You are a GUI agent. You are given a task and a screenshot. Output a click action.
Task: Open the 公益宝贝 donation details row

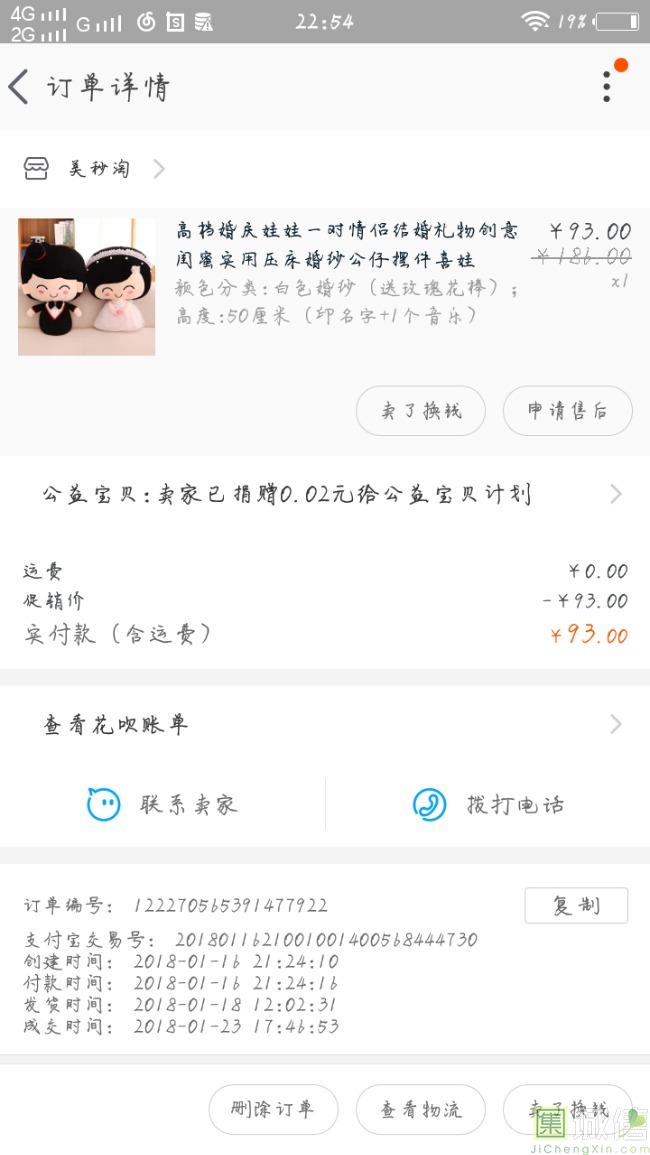point(325,494)
